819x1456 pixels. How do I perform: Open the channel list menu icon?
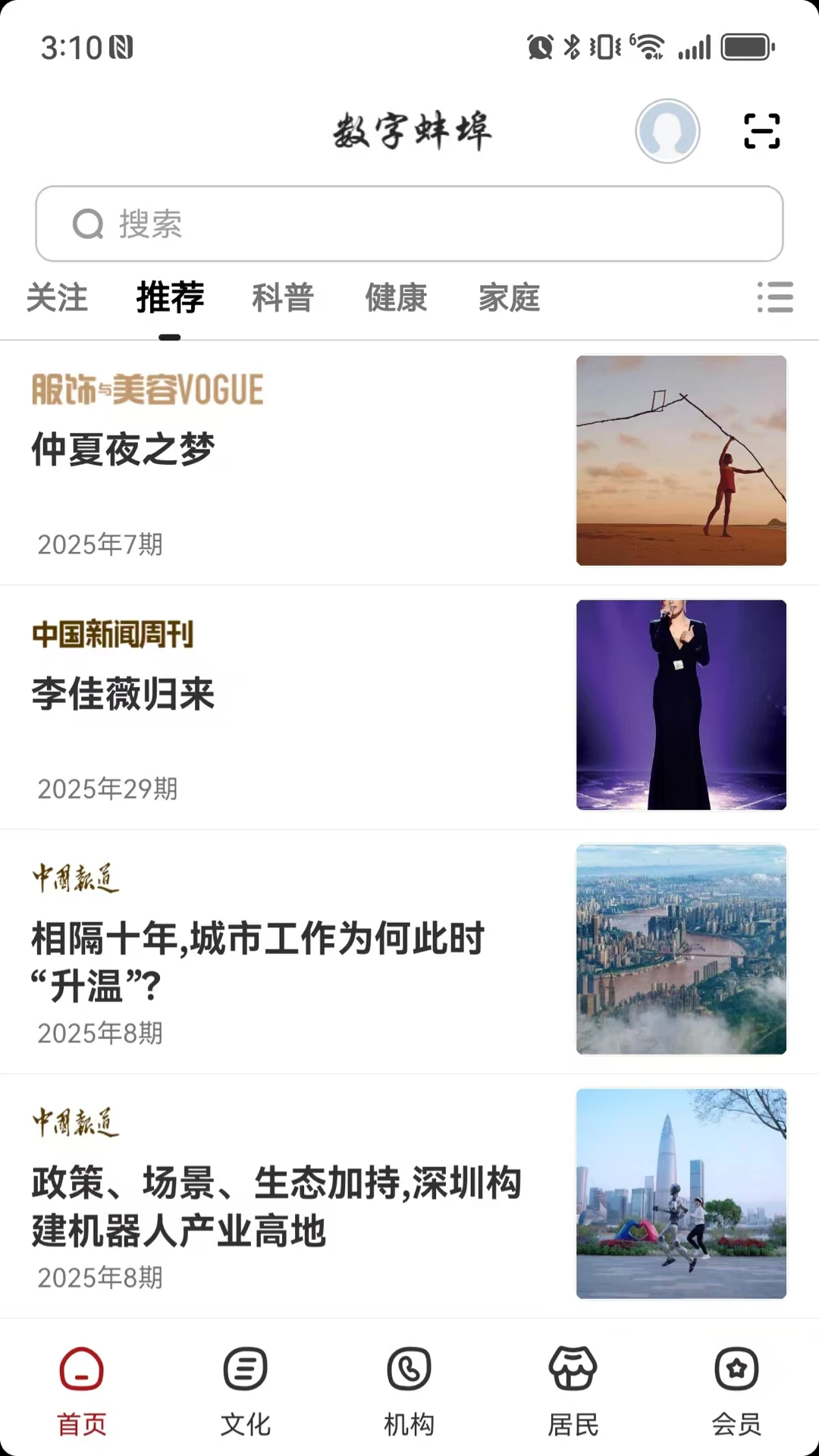775,297
